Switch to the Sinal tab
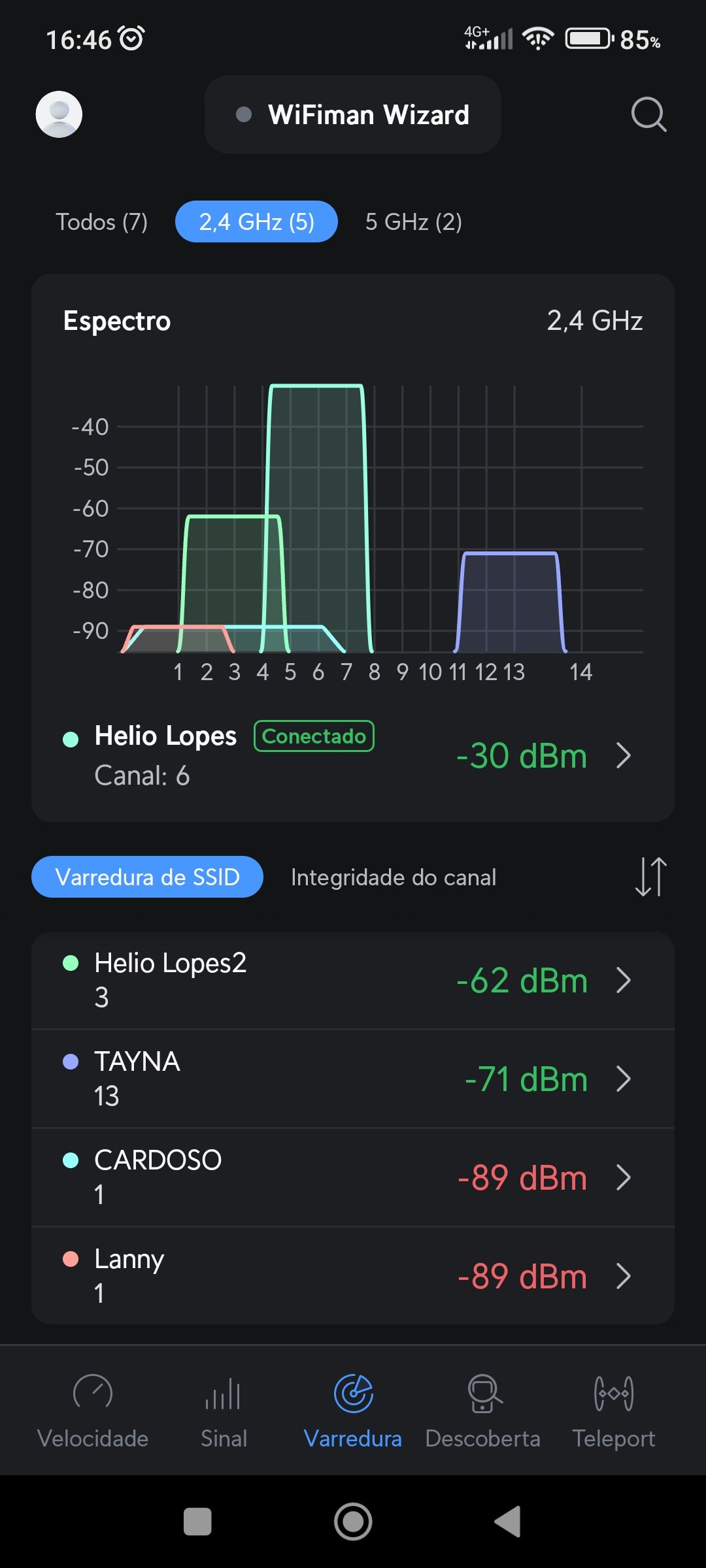The height and width of the screenshot is (1568, 706). point(224,1411)
